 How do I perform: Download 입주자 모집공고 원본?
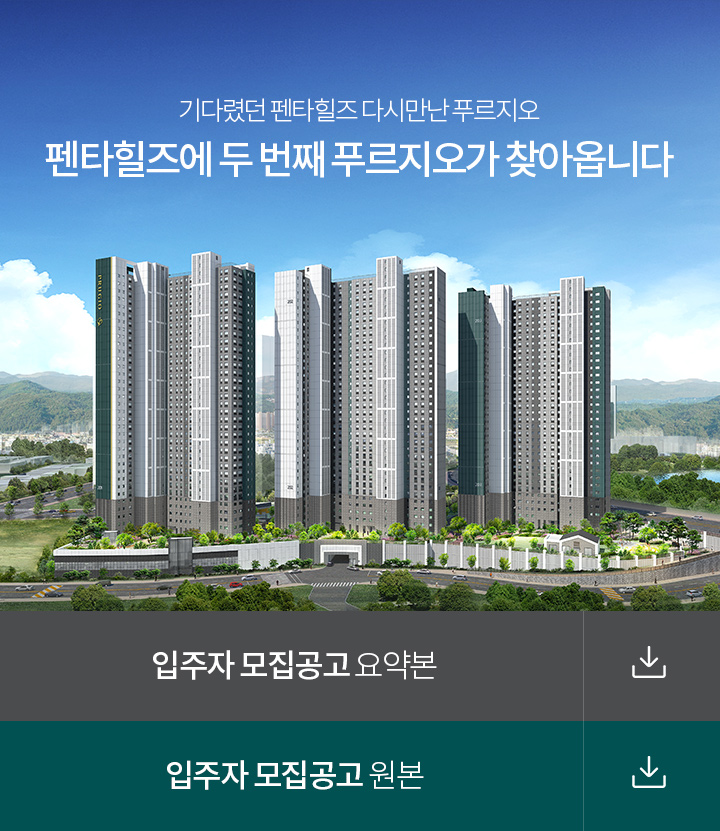click(649, 773)
